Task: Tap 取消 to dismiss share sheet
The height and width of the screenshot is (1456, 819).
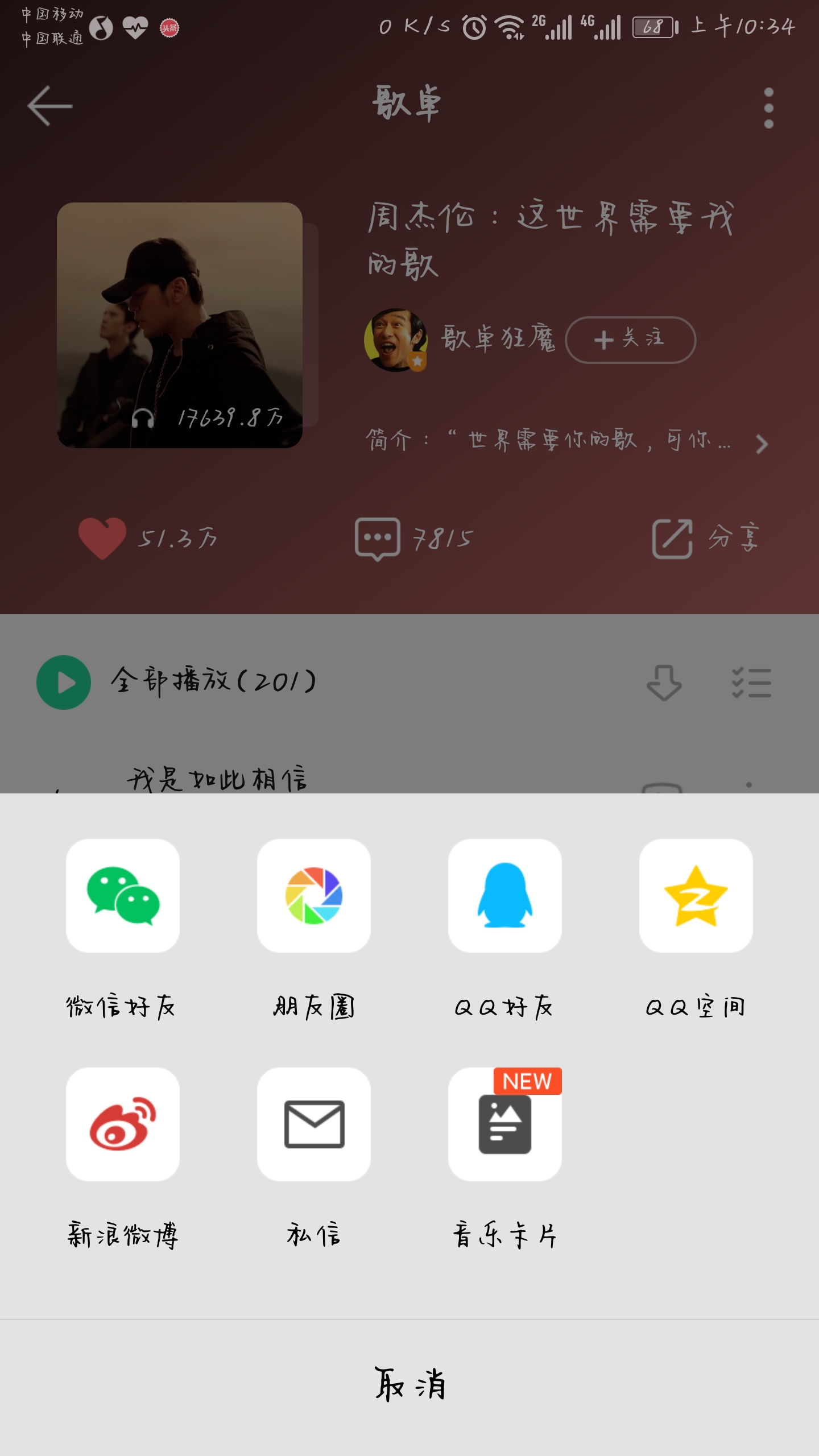Action: coord(409,1384)
